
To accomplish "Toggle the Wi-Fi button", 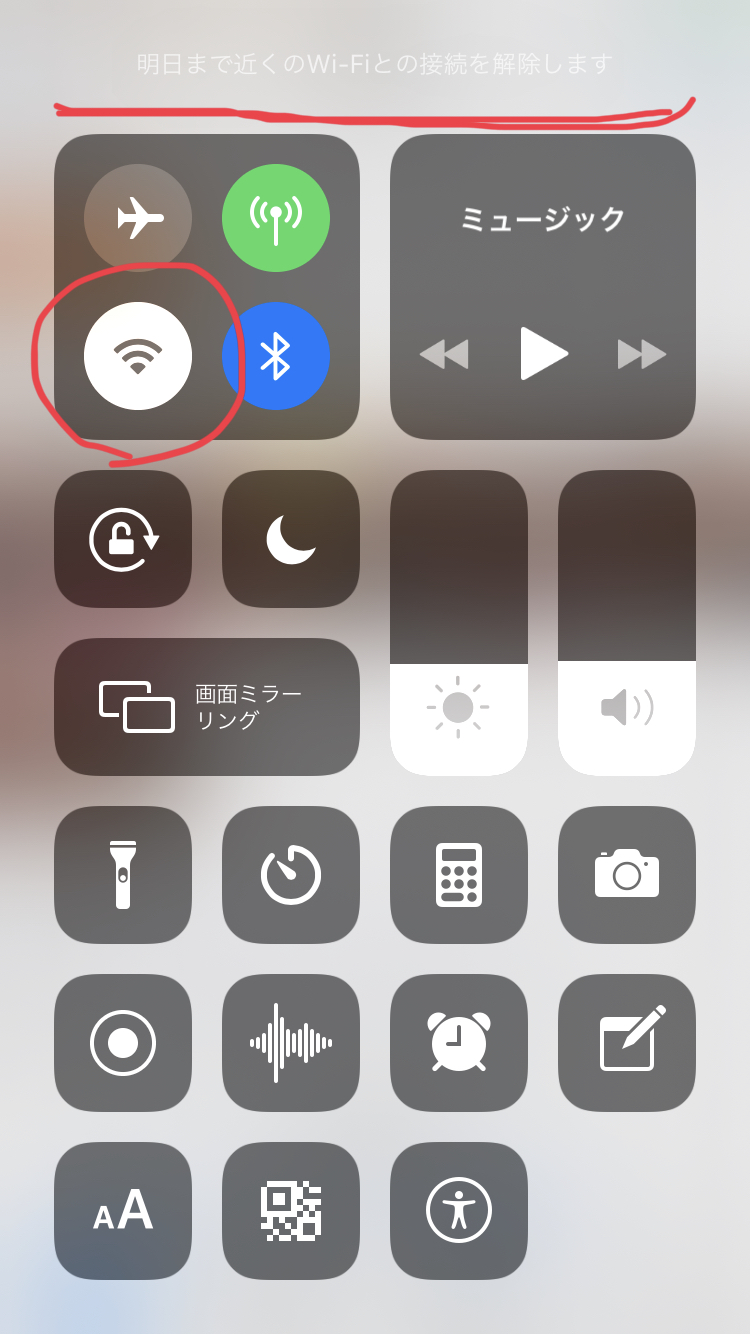I will tap(138, 356).
